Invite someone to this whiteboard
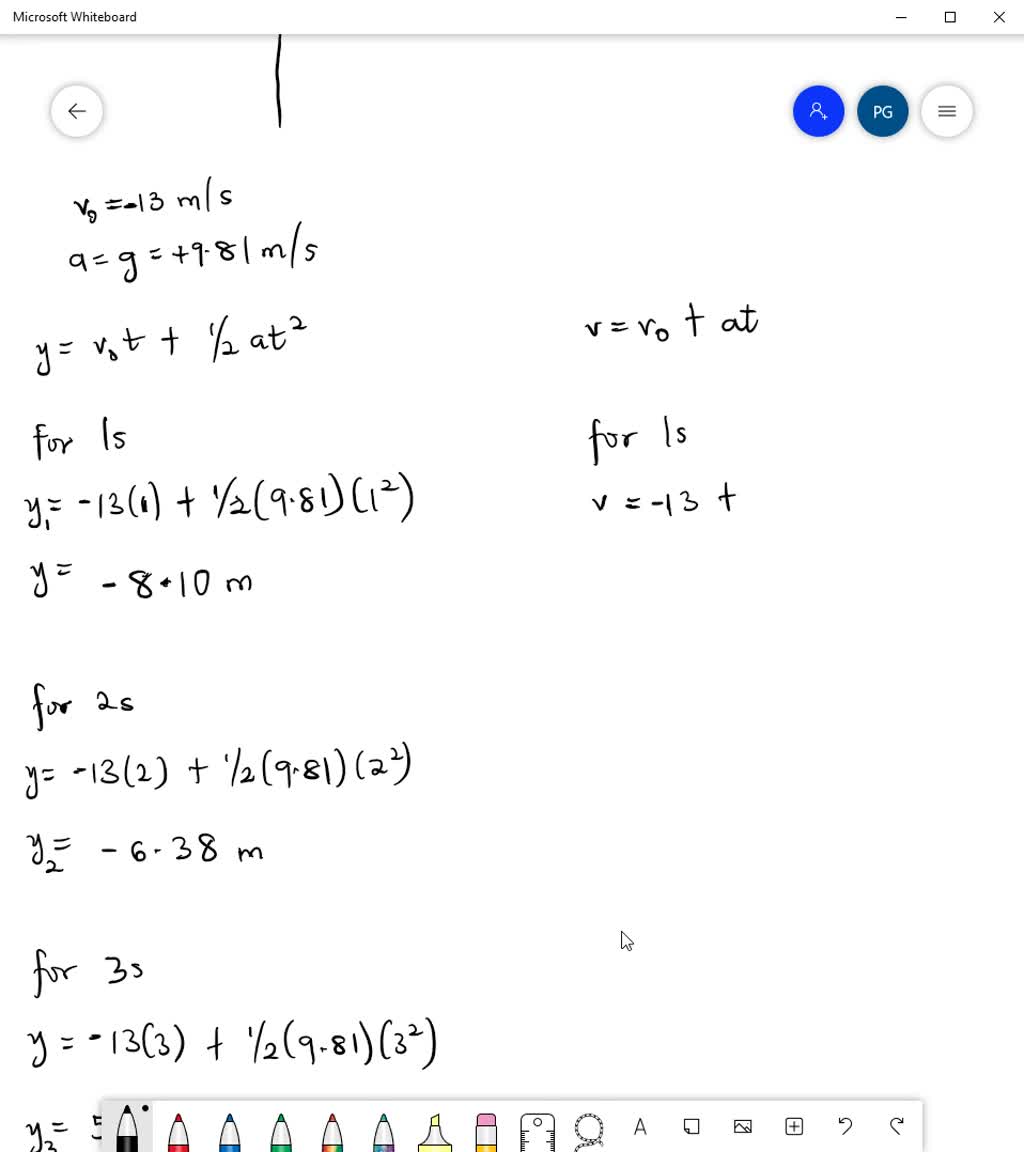The height and width of the screenshot is (1152, 1024). pos(818,111)
